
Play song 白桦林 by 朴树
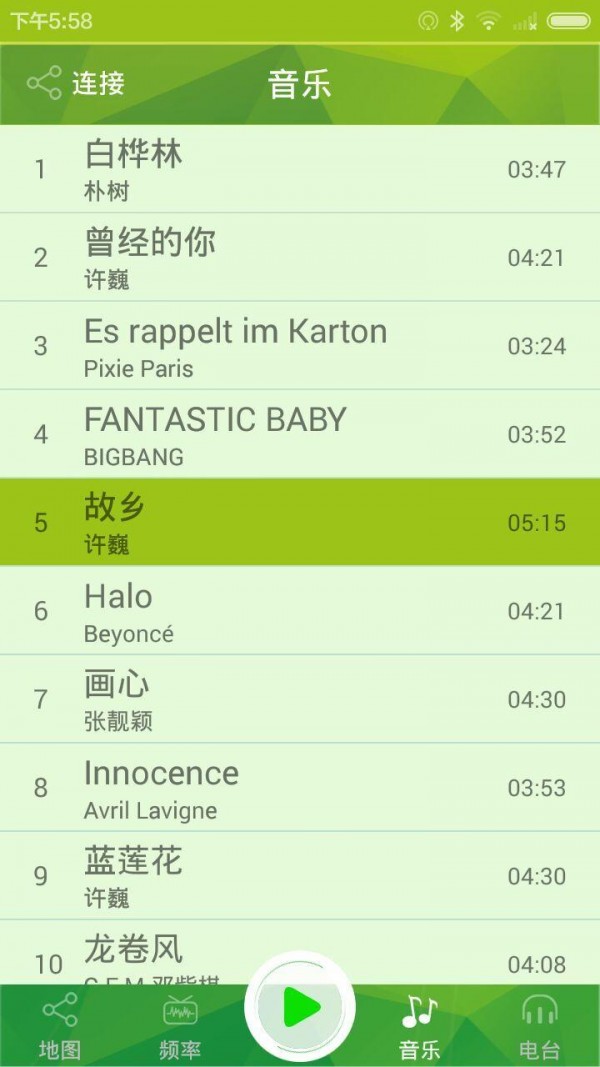click(x=300, y=169)
